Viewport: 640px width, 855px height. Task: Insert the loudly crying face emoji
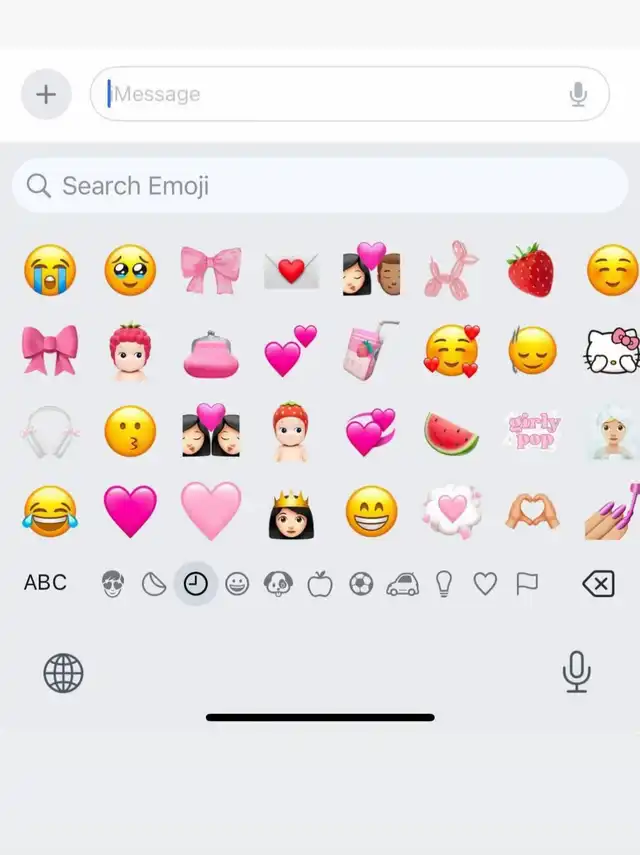[x=50, y=270]
